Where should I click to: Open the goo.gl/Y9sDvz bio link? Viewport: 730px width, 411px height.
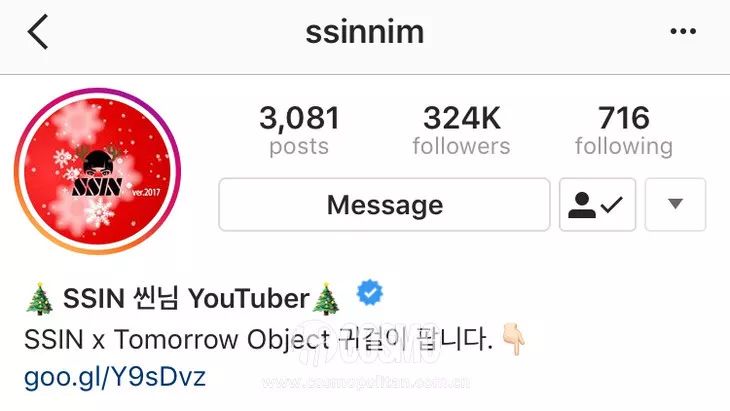114,376
